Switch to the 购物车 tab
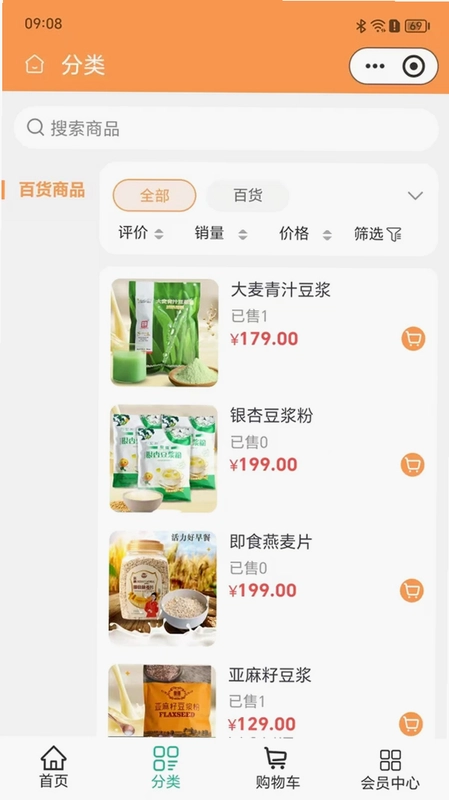 coord(278,768)
